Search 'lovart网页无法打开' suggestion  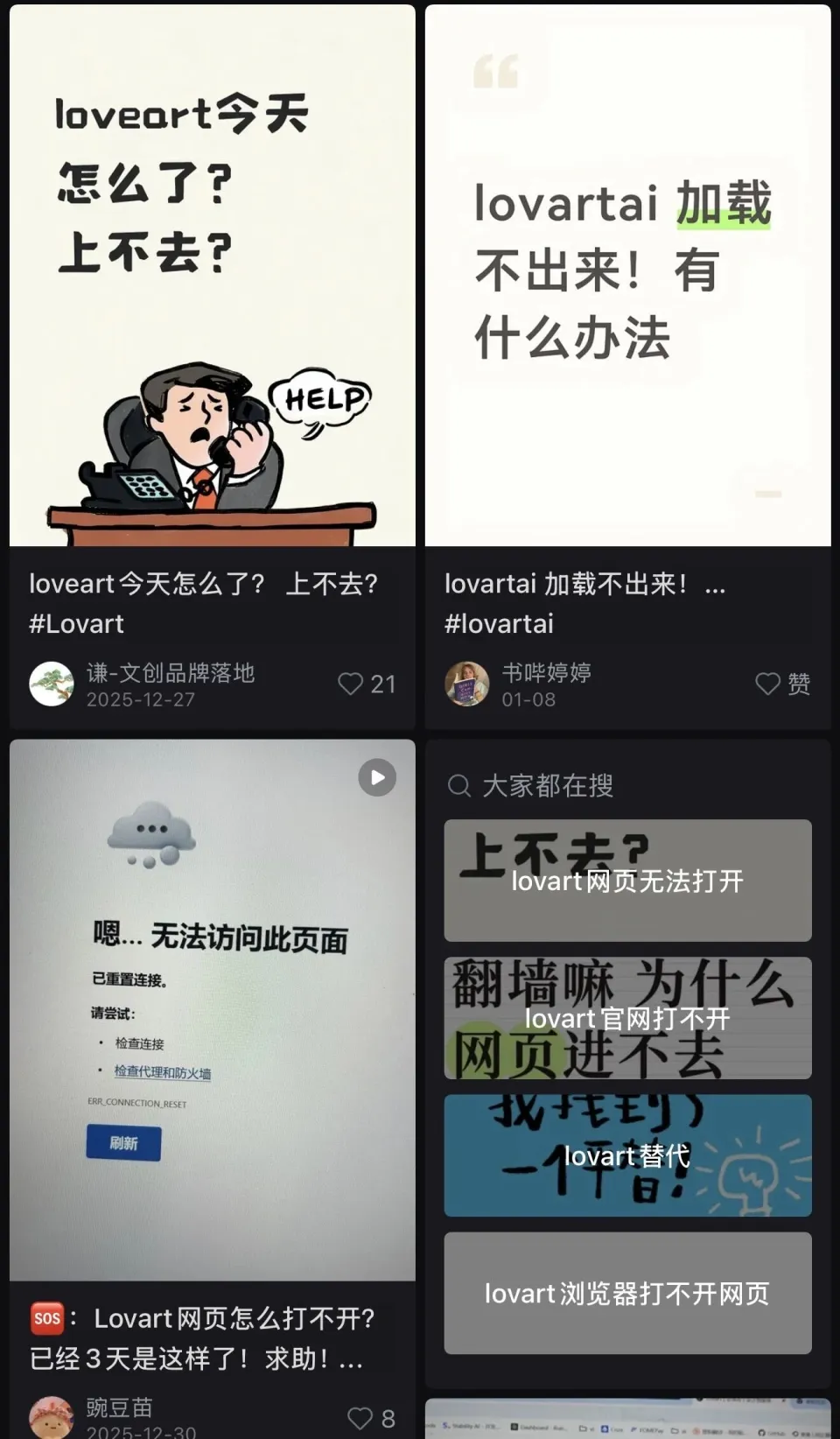[x=627, y=881]
